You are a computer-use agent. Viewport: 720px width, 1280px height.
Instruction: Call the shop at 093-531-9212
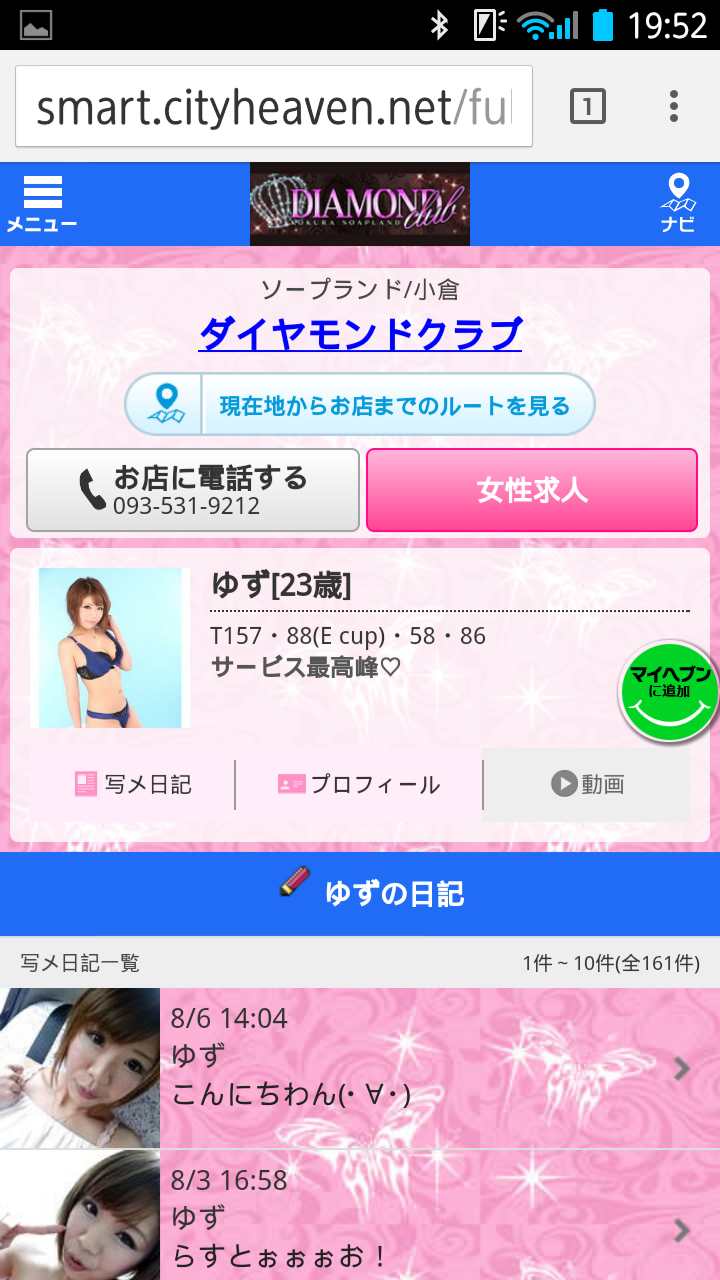(x=193, y=490)
